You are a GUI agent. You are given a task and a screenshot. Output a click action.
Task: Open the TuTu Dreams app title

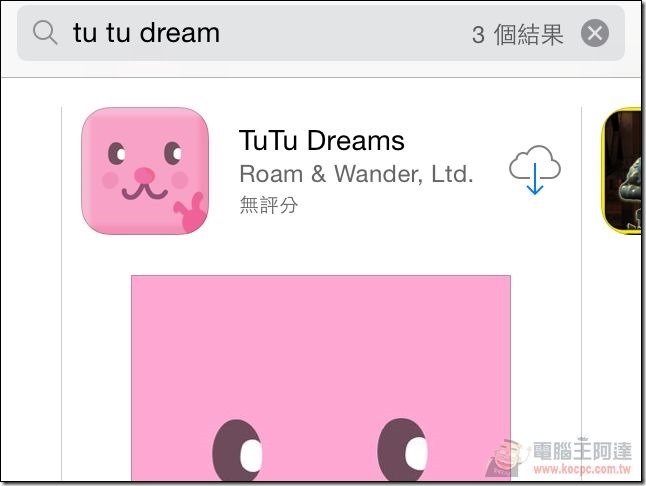tap(322, 140)
